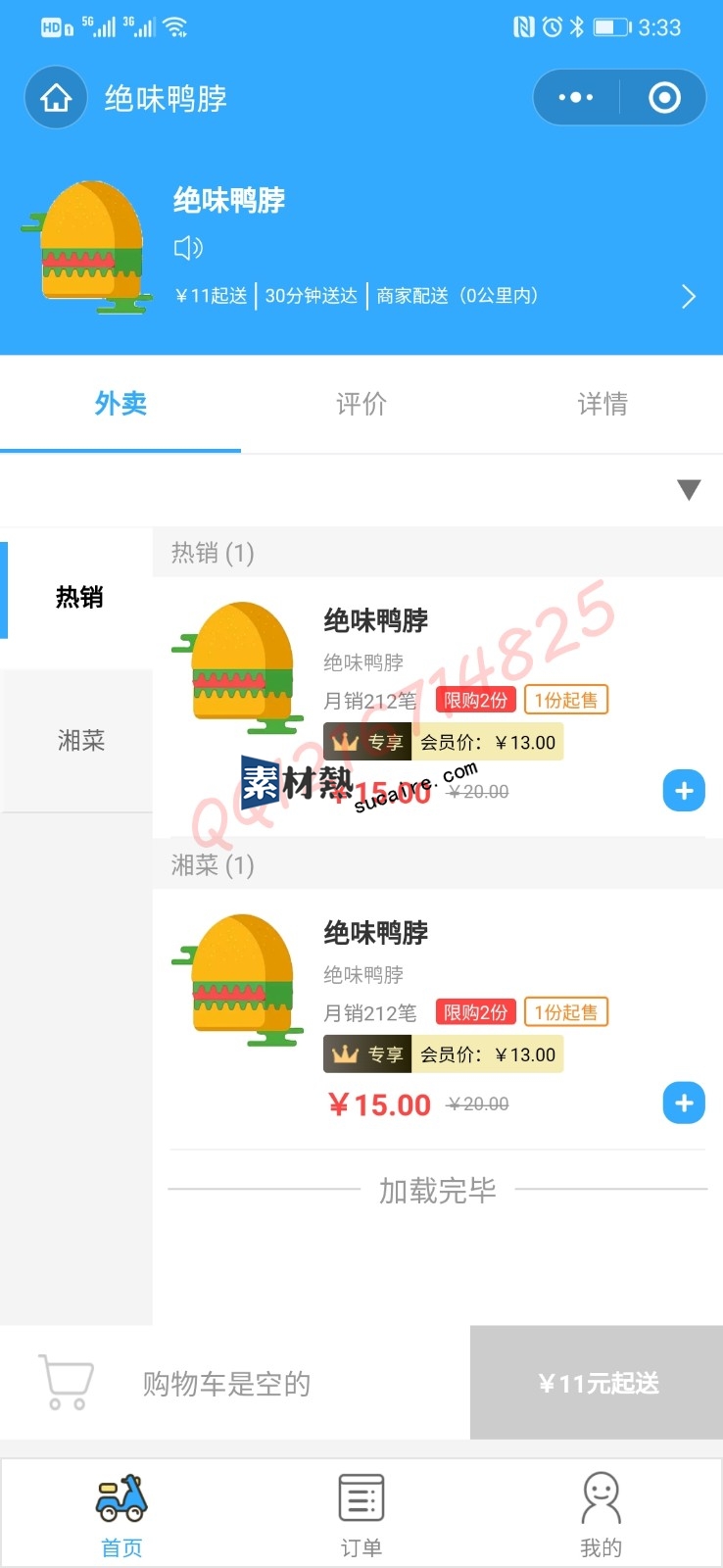The height and width of the screenshot is (1568, 723).
Task: Close the mini program via the circle button
Action: 664,98
